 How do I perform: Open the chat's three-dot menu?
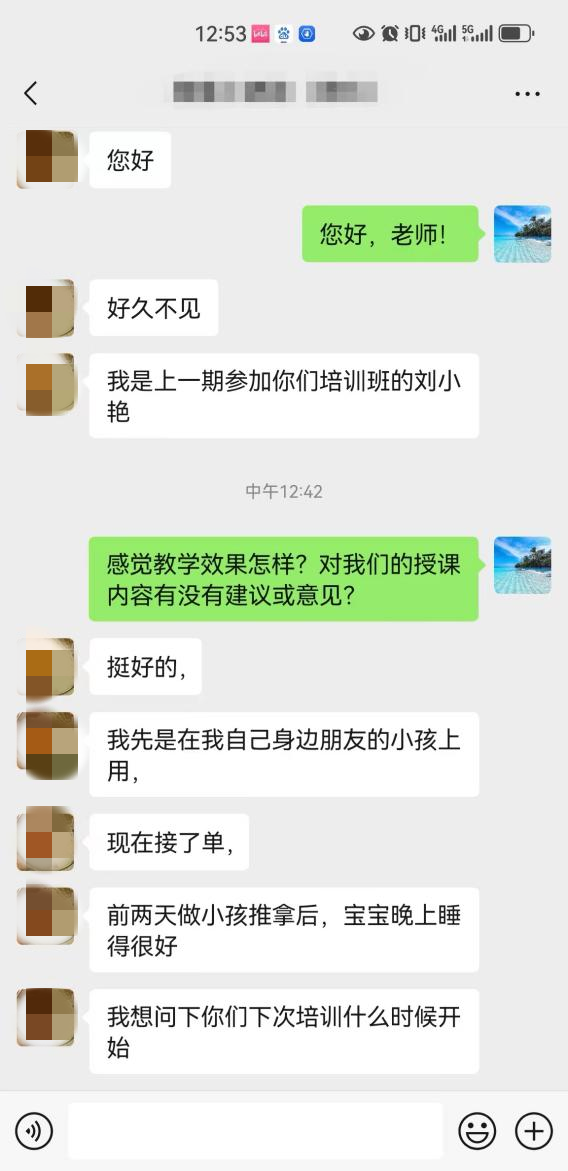point(527,94)
